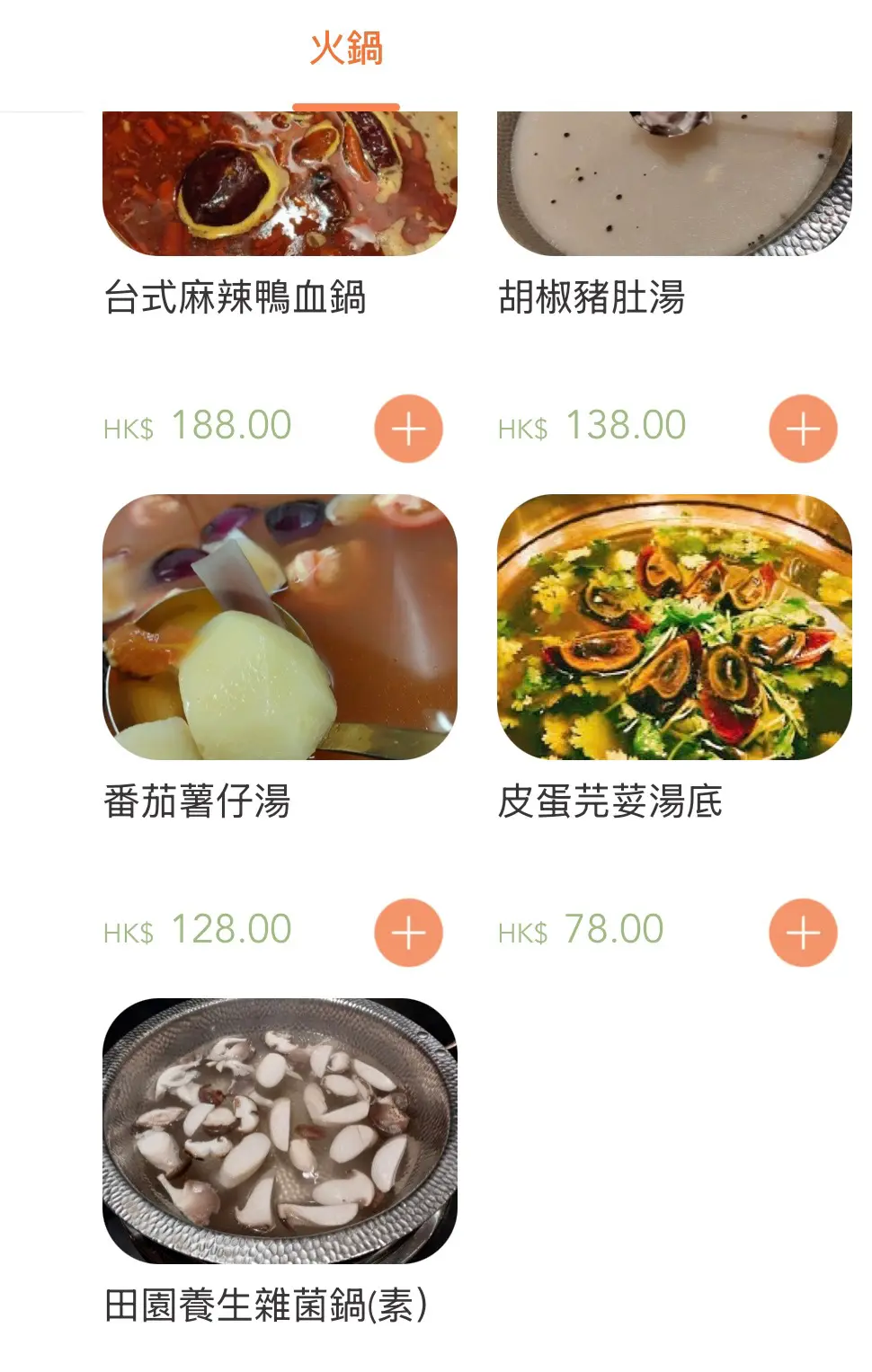872x1372 pixels.
Task: Select the 火鍋 category tab
Action: coord(346,49)
